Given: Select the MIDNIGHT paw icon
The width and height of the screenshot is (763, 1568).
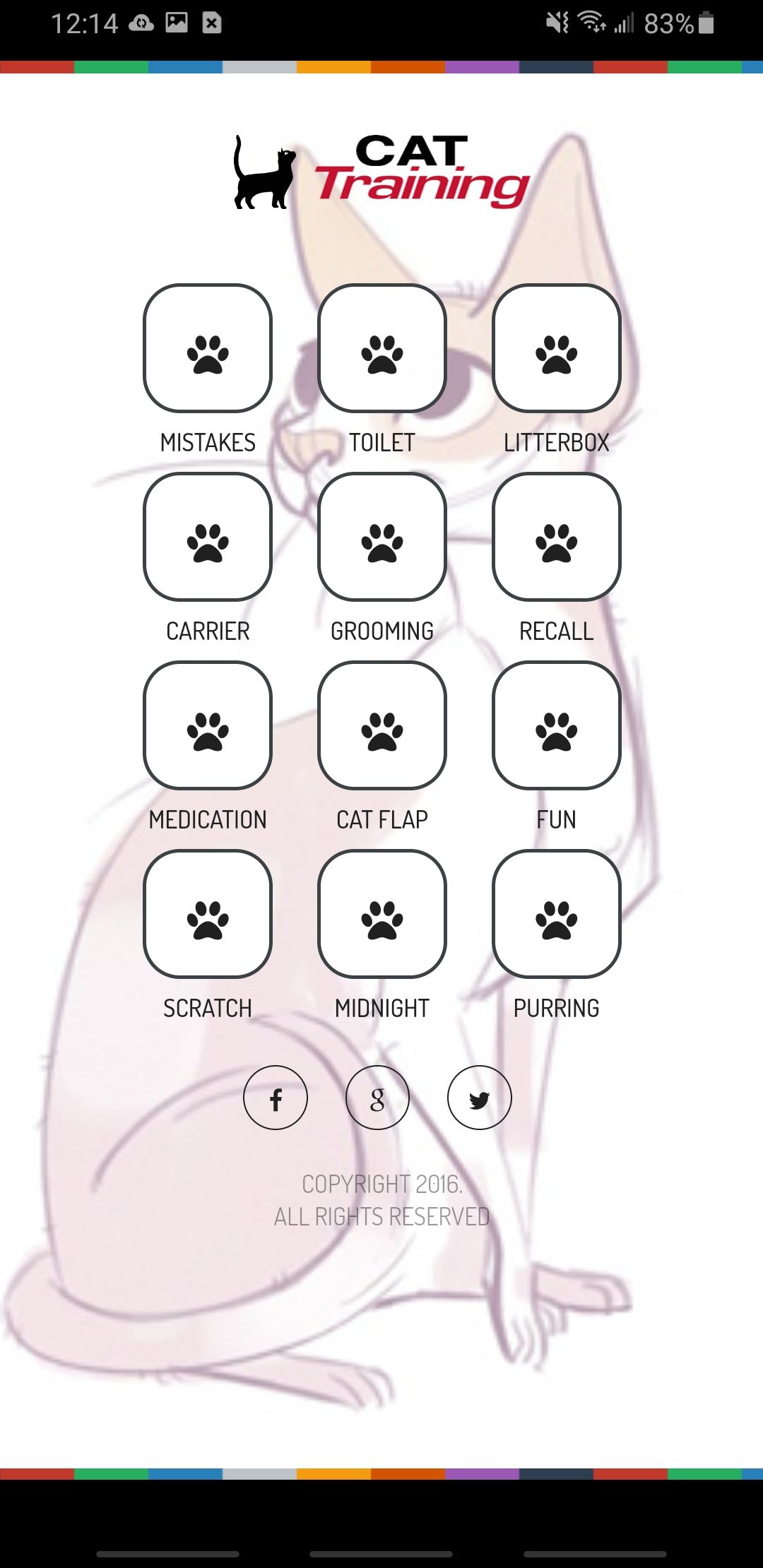Looking at the screenshot, I should click(x=381, y=915).
